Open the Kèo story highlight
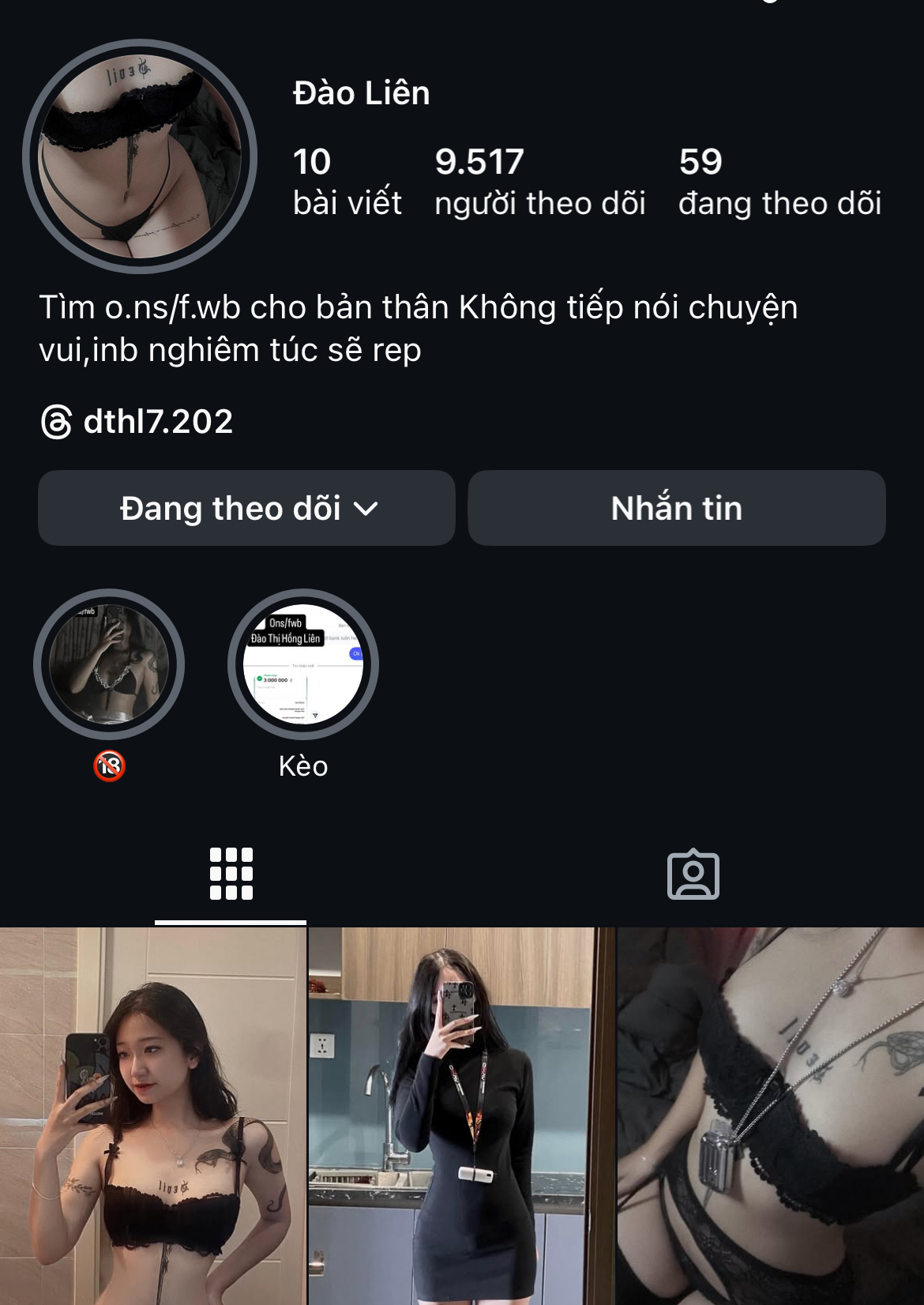This screenshot has width=924, height=1305. click(x=303, y=664)
